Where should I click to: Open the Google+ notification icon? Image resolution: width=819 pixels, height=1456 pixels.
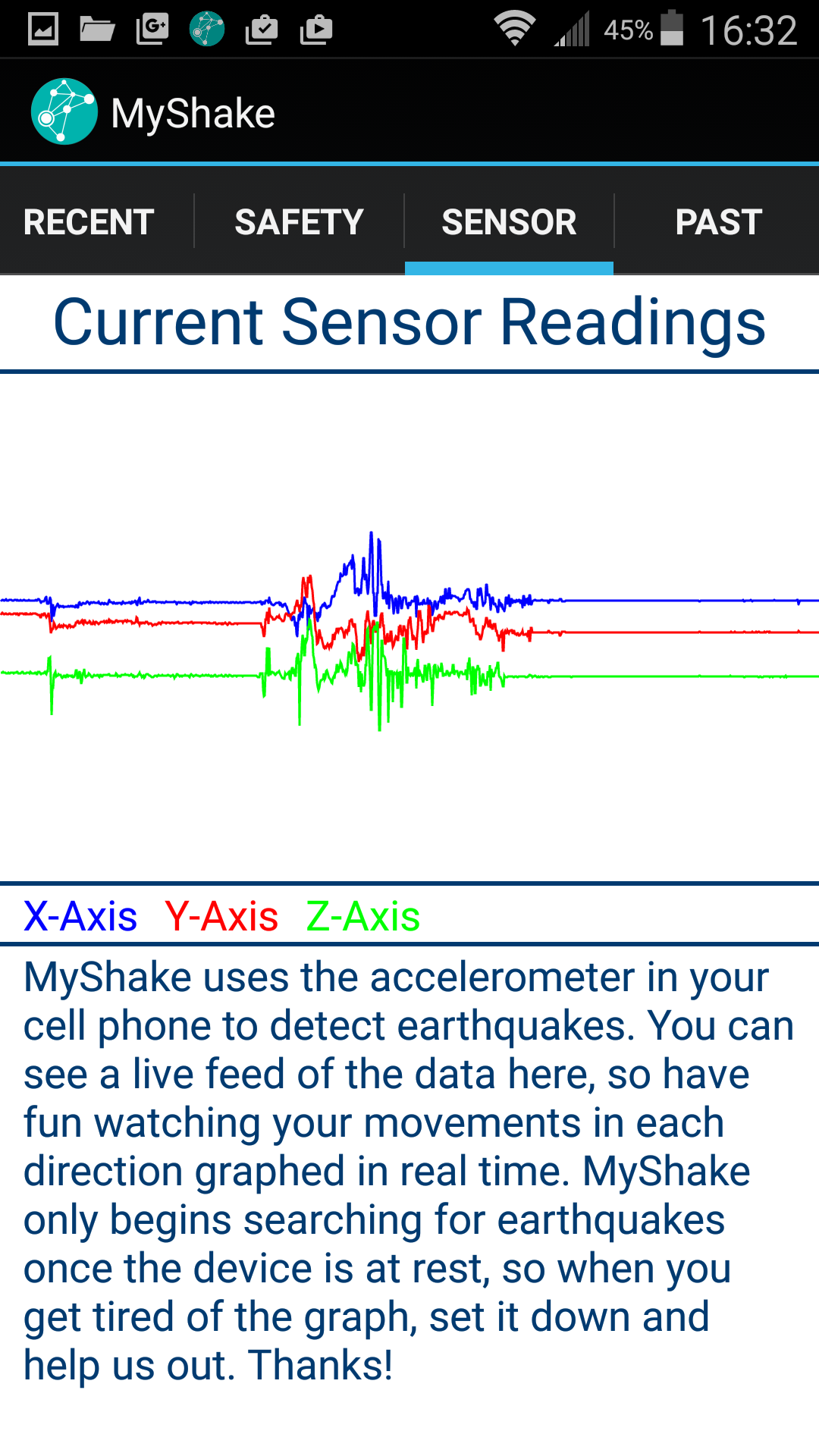point(150,29)
